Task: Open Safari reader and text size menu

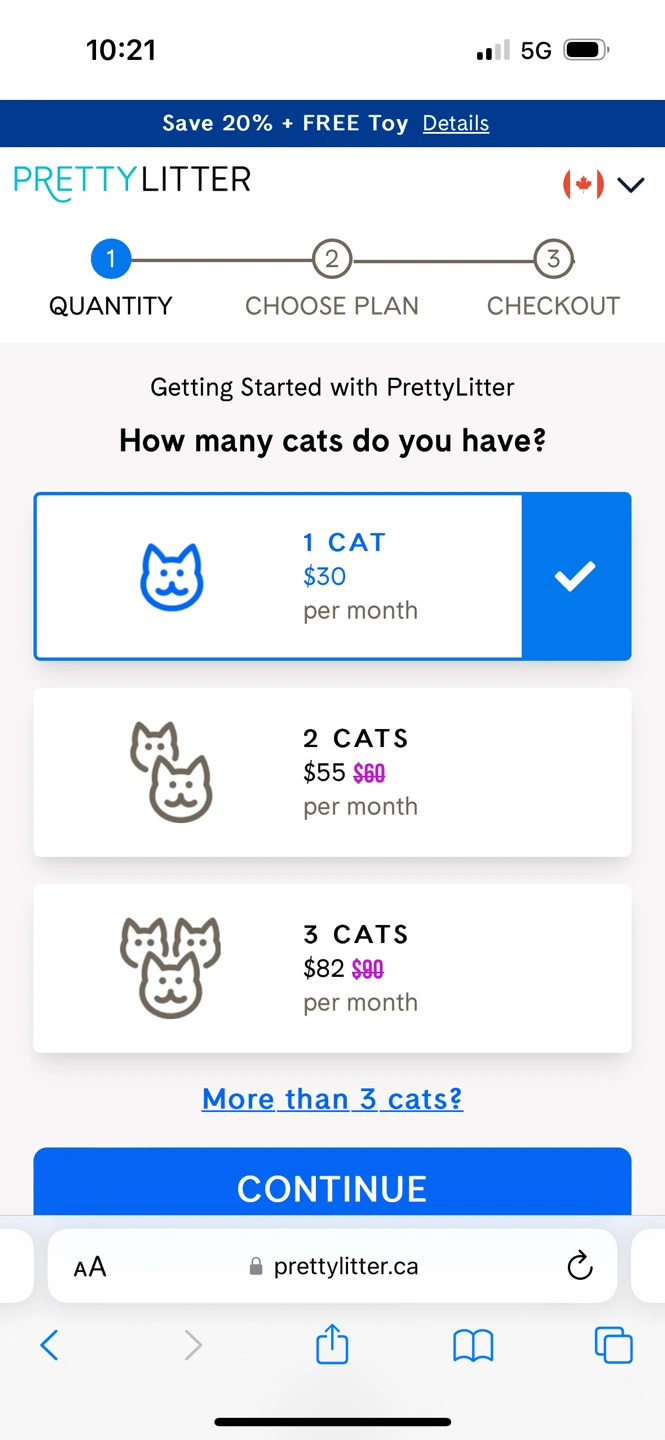Action: click(90, 1267)
